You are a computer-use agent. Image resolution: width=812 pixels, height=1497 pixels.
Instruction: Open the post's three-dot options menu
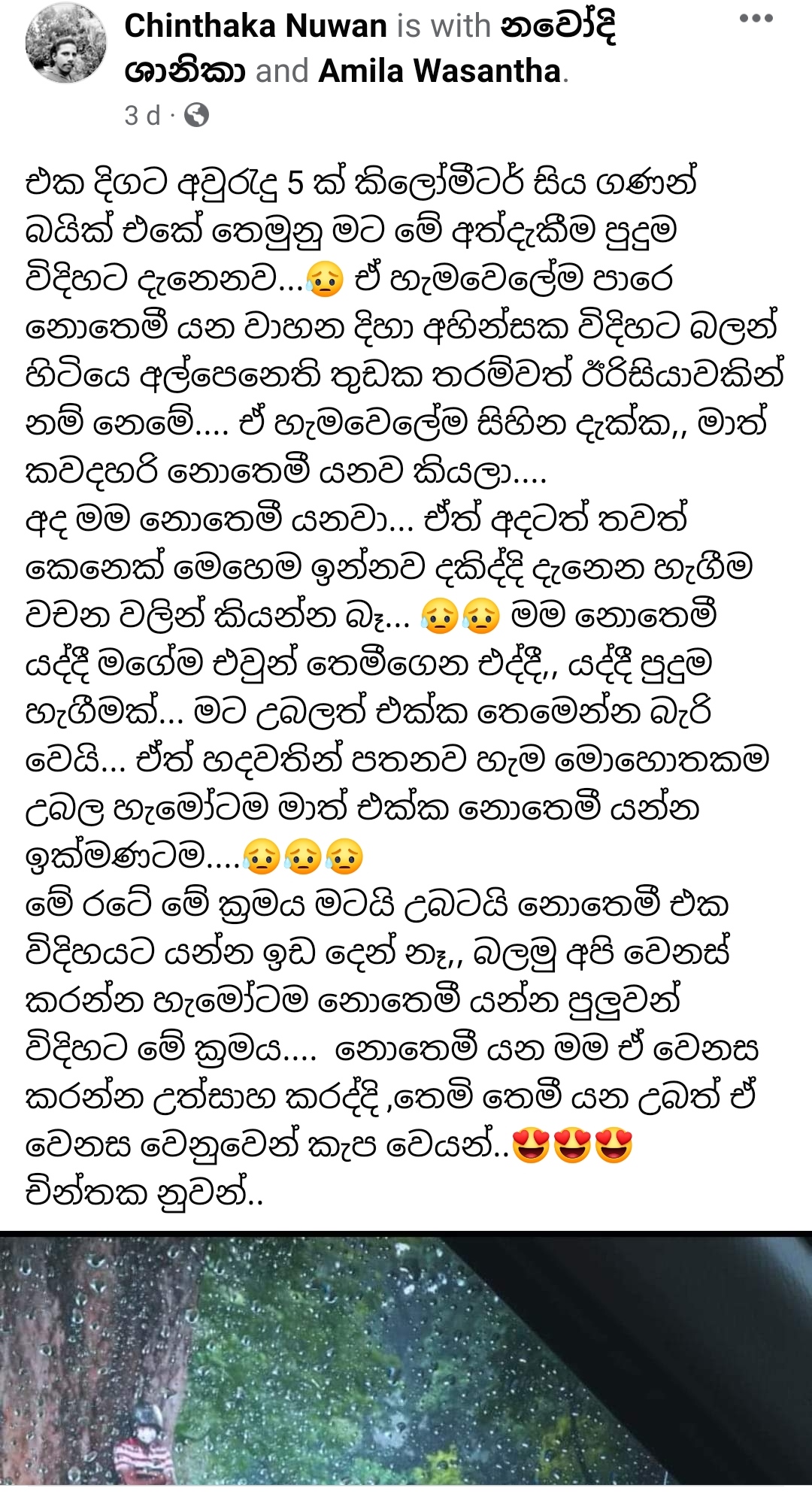756,19
